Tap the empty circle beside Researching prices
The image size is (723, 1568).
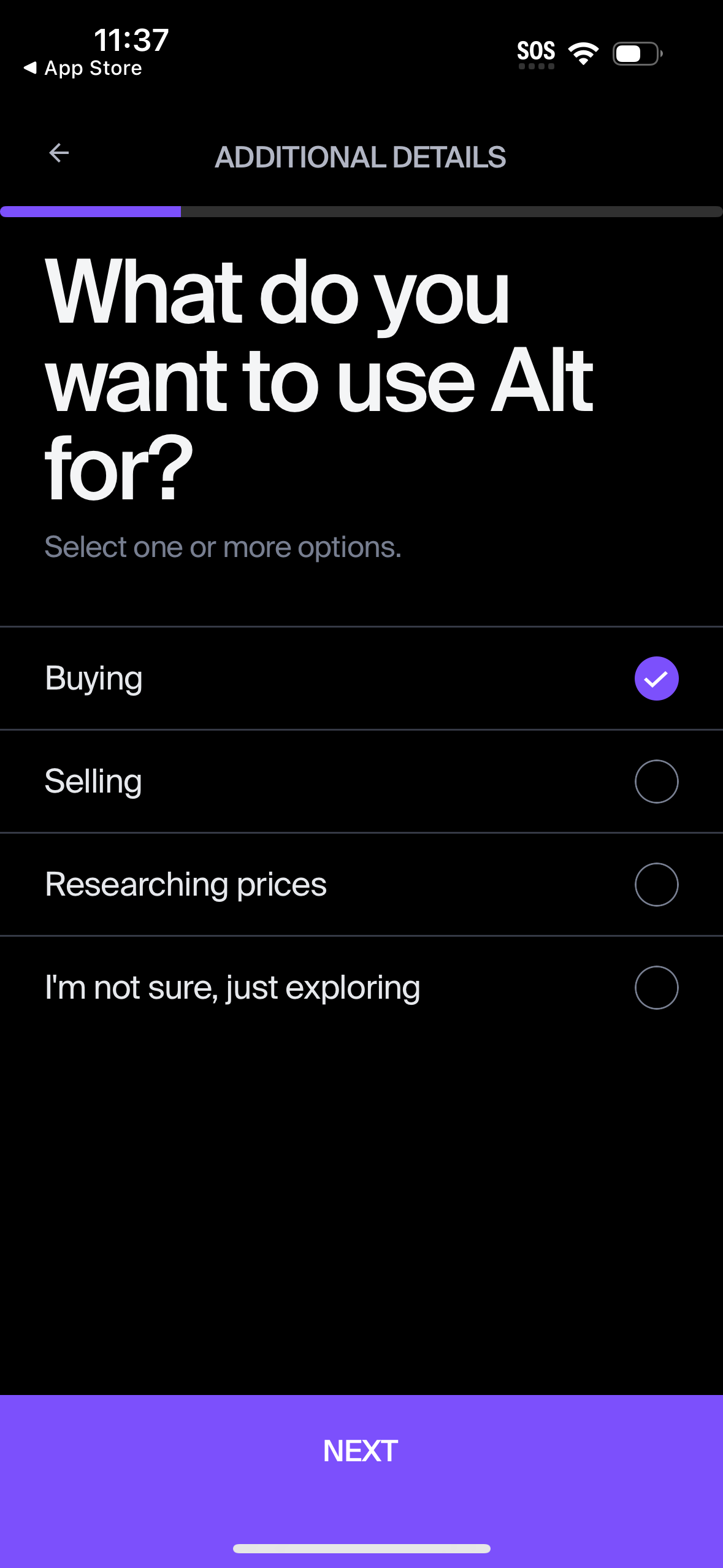pos(656,884)
